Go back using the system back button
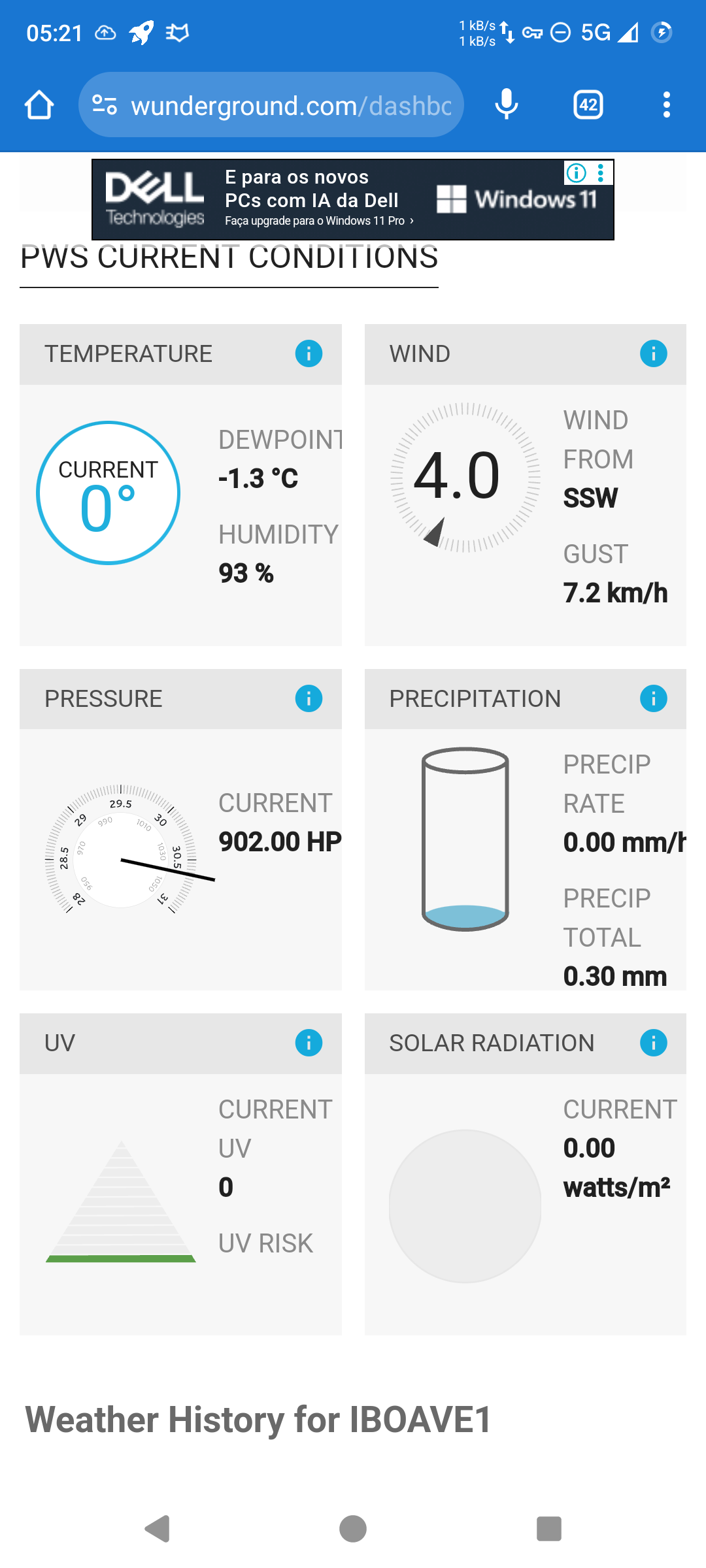Viewport: 706px width, 1568px height. click(x=158, y=1529)
